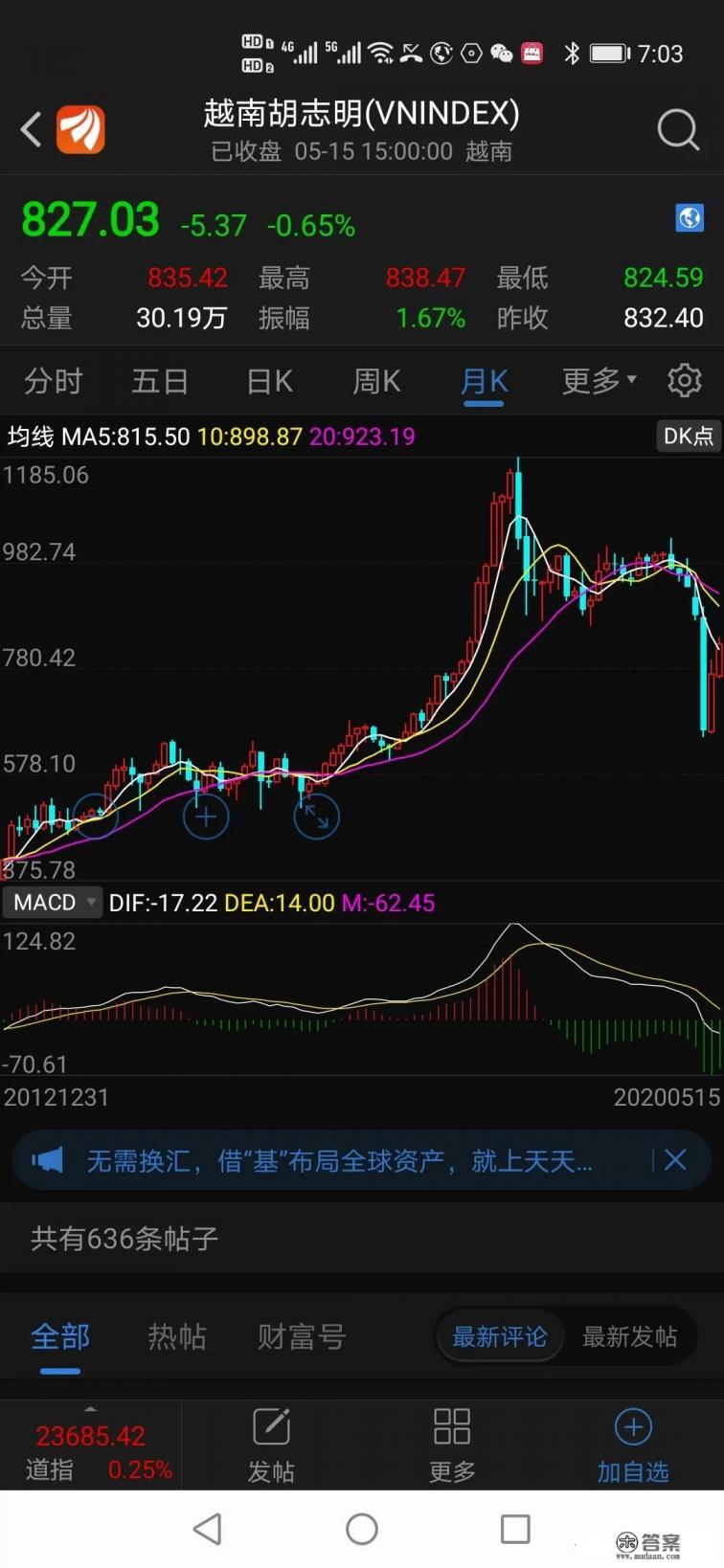Open the MACD indicator dropdown
The width and height of the screenshot is (724, 1568).
[x=54, y=902]
